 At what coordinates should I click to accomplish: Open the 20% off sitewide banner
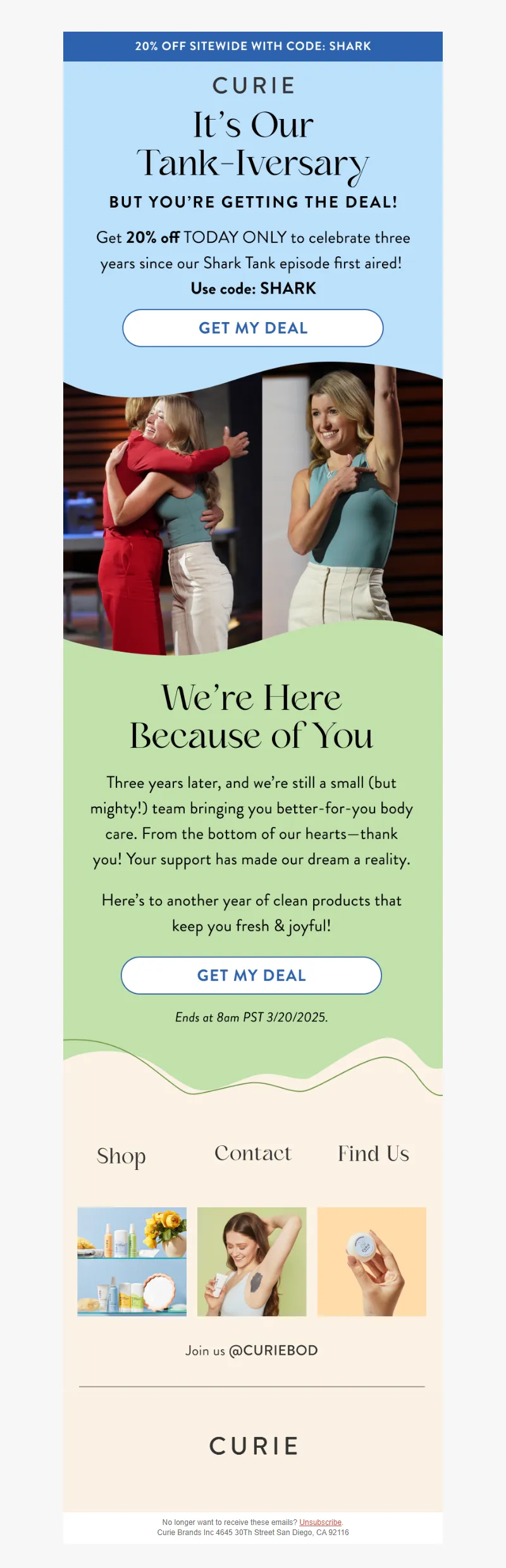(253, 46)
